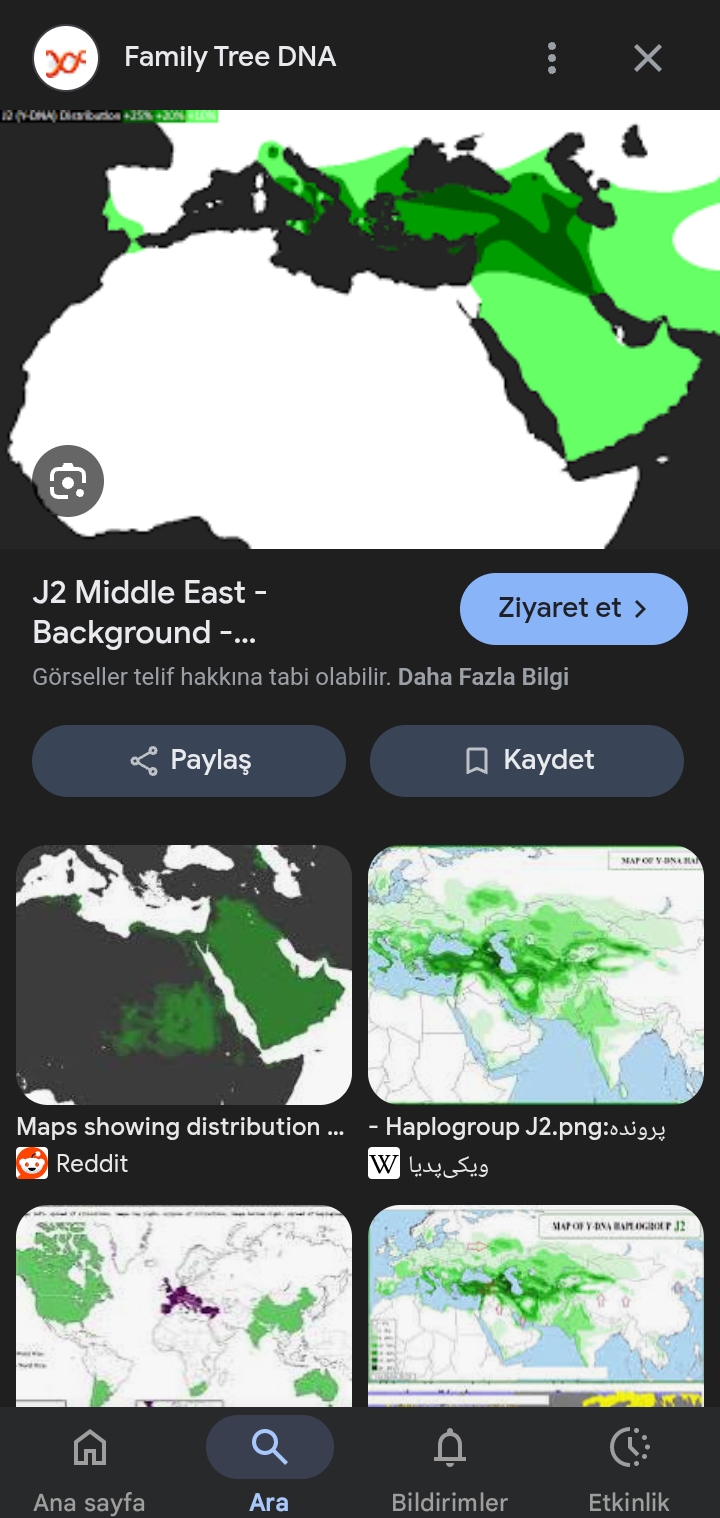
Task: Open the Haplogroup J2.png Wikipedia result
Action: 536,974
